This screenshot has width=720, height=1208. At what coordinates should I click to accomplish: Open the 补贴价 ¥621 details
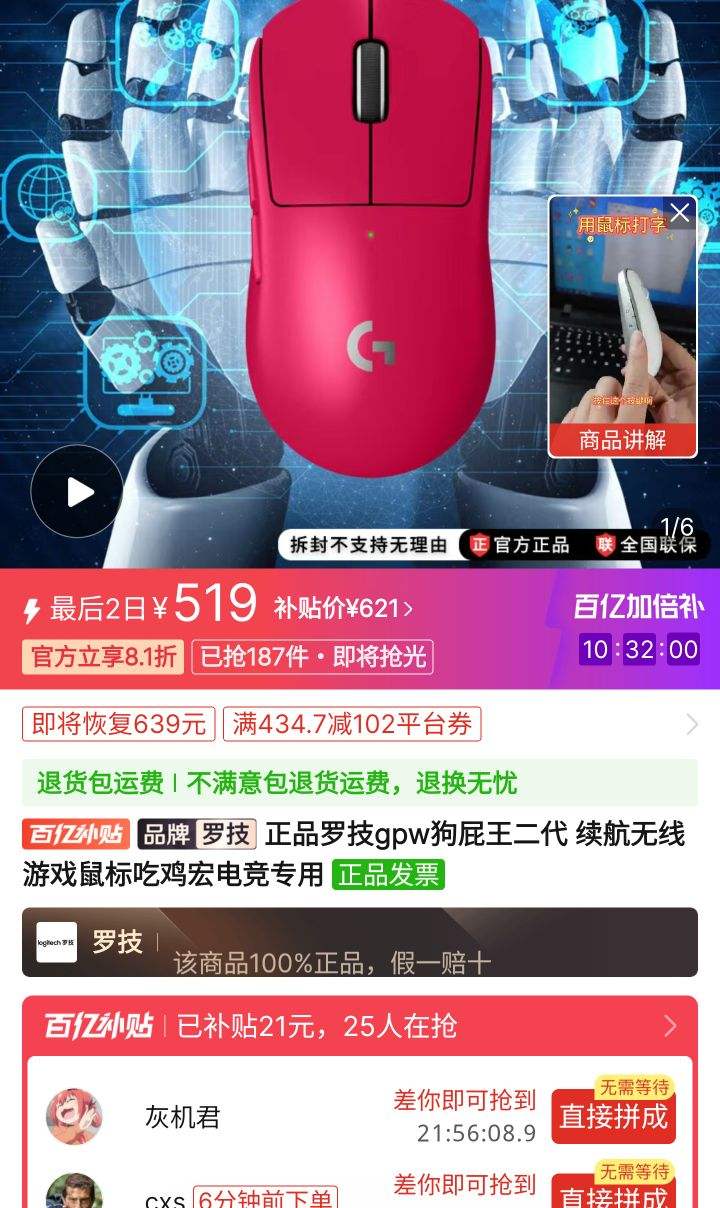[x=343, y=608]
